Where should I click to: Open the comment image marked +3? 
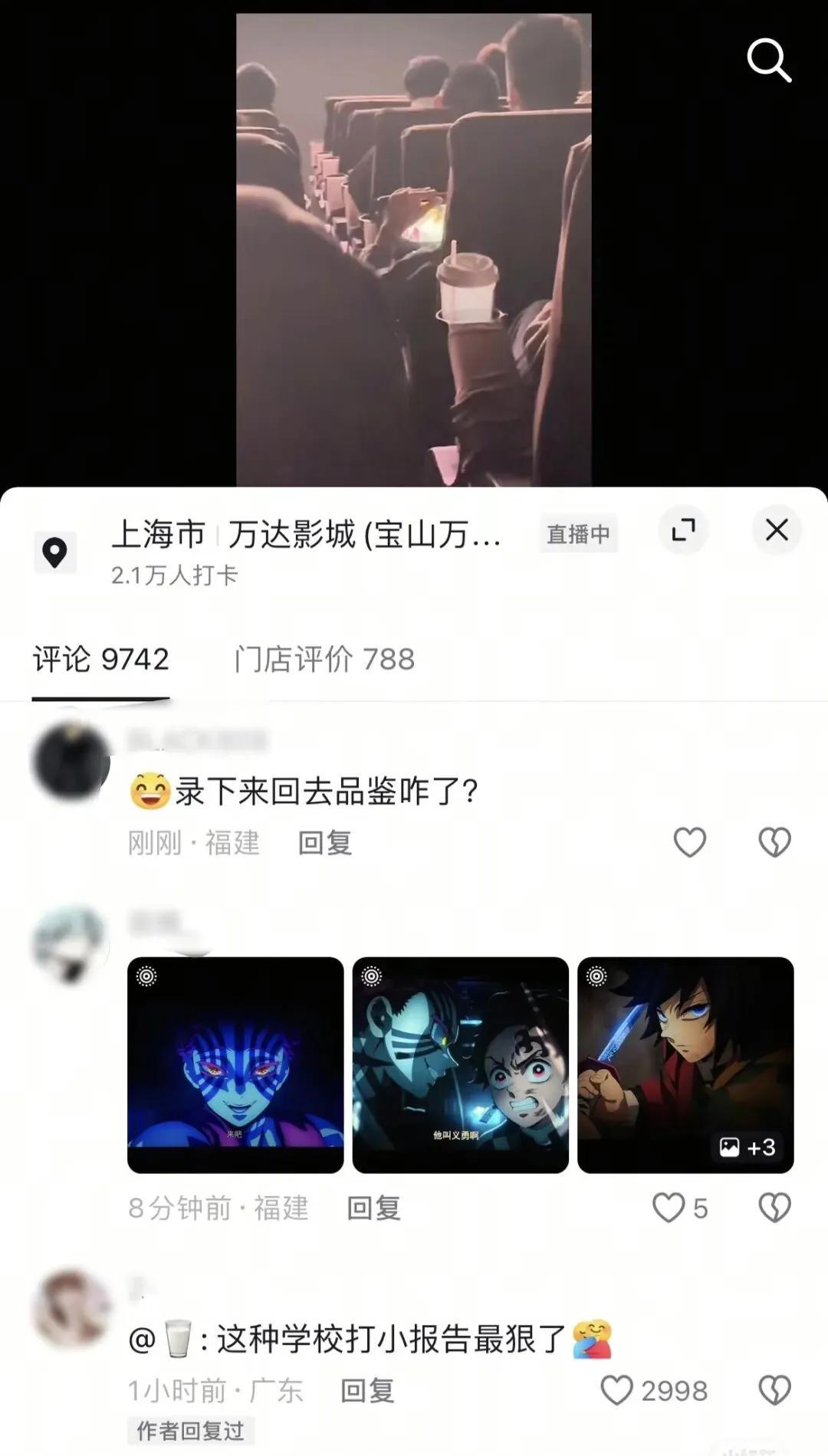[x=685, y=1065]
